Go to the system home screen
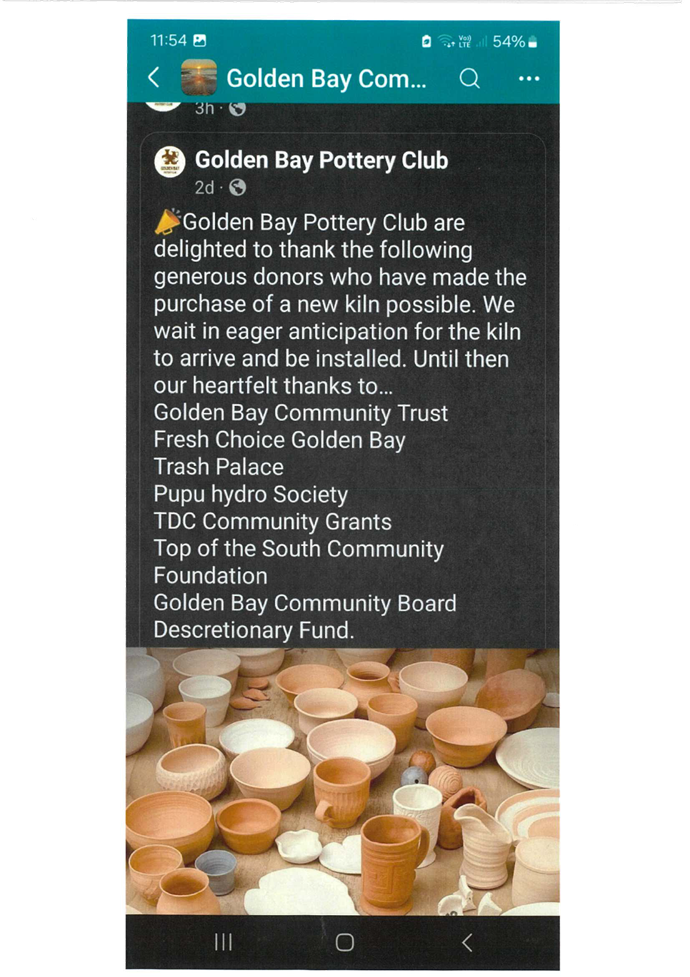Viewport: 690px width, 977px height. point(345,941)
